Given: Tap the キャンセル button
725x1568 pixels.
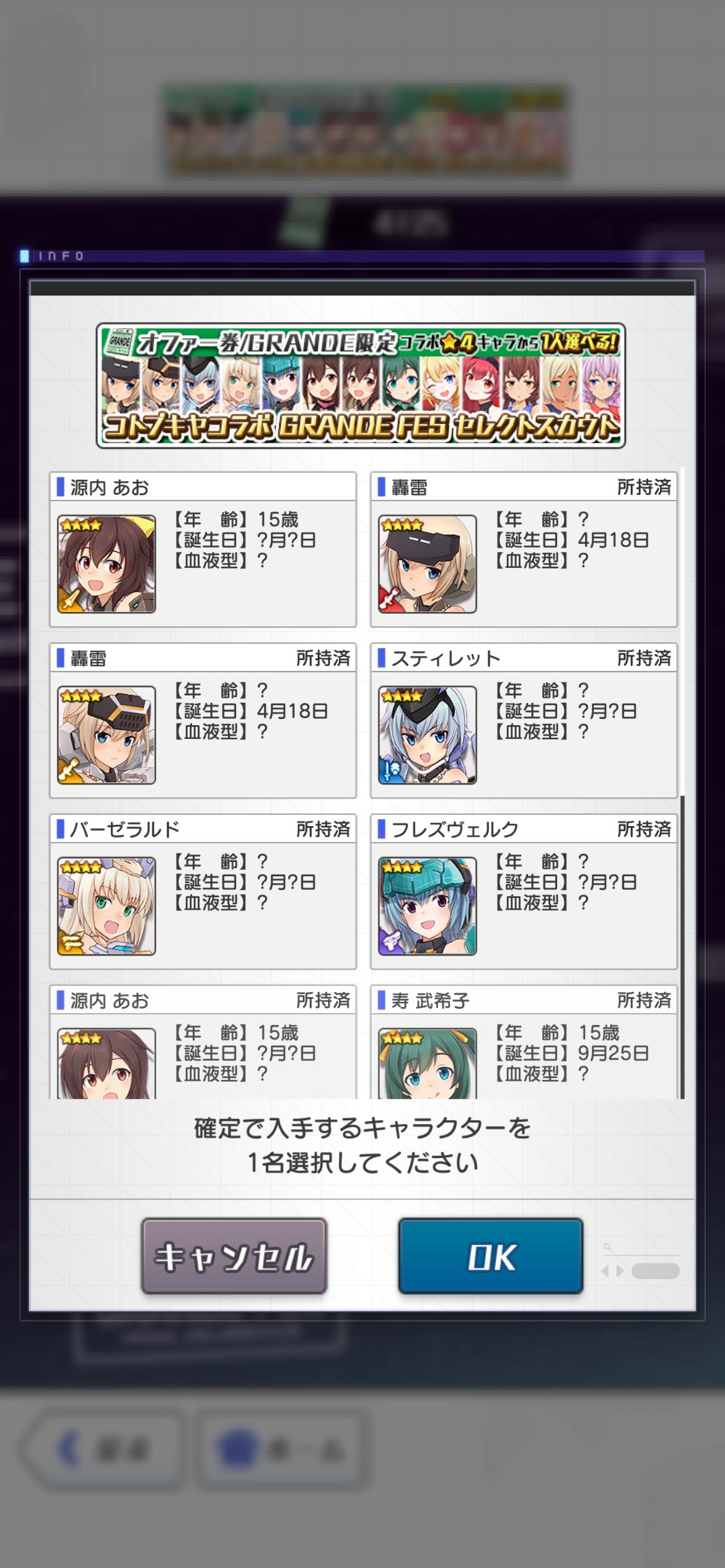Looking at the screenshot, I should click(x=234, y=1256).
